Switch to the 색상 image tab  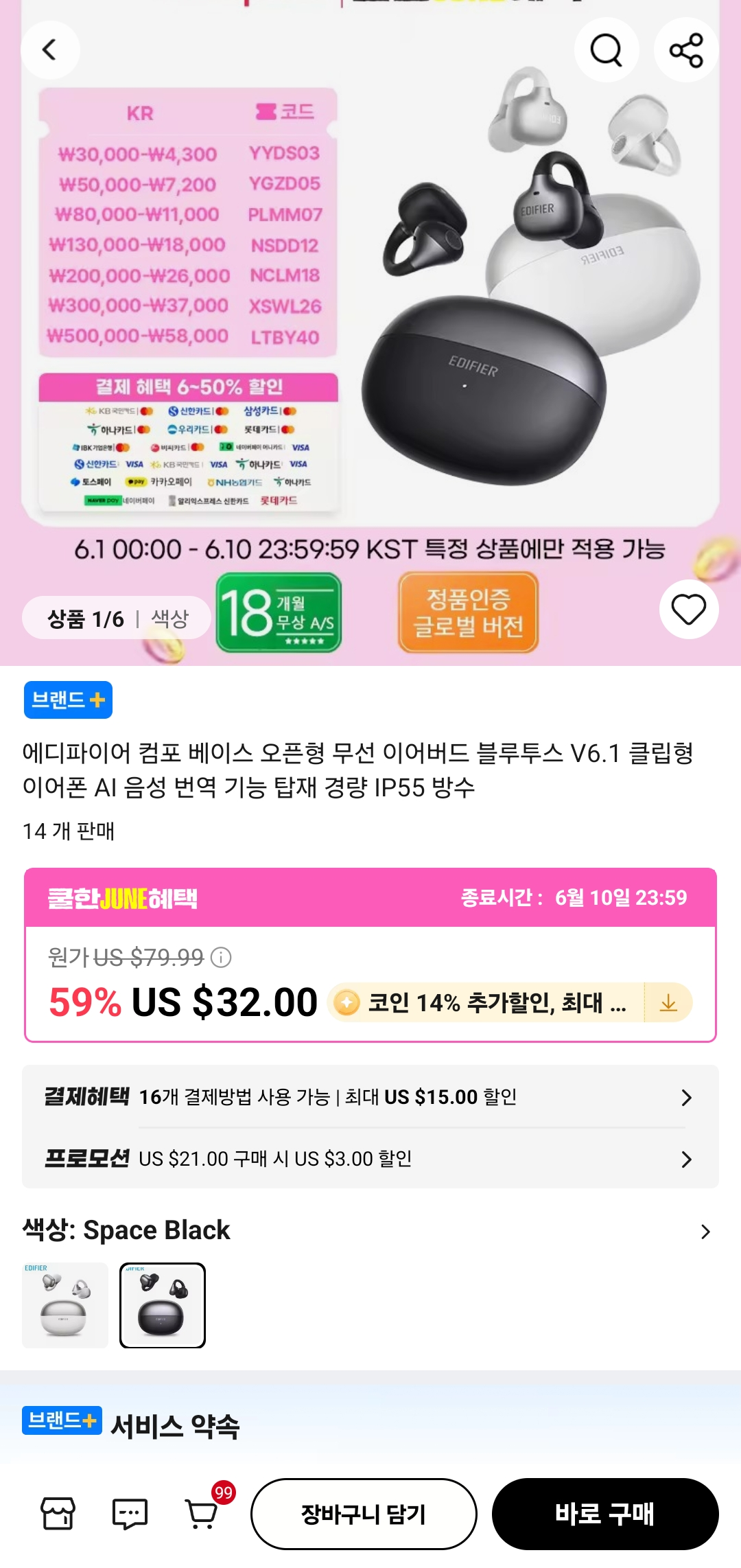point(169,619)
